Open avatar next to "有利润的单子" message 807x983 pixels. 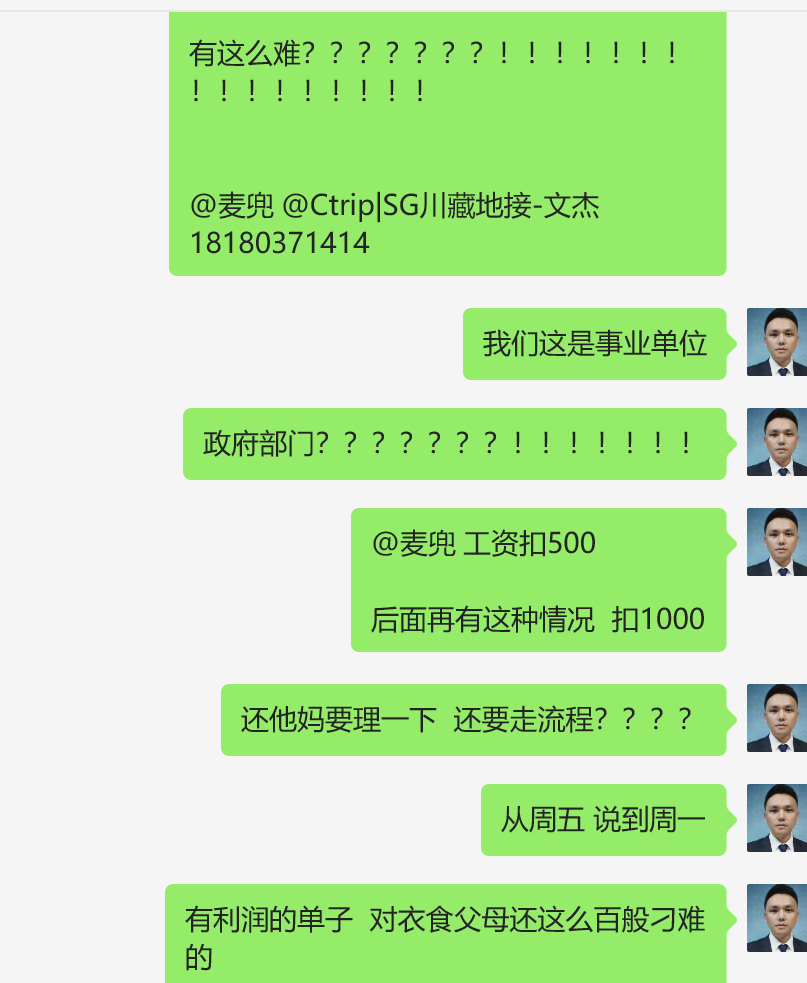pos(777,918)
